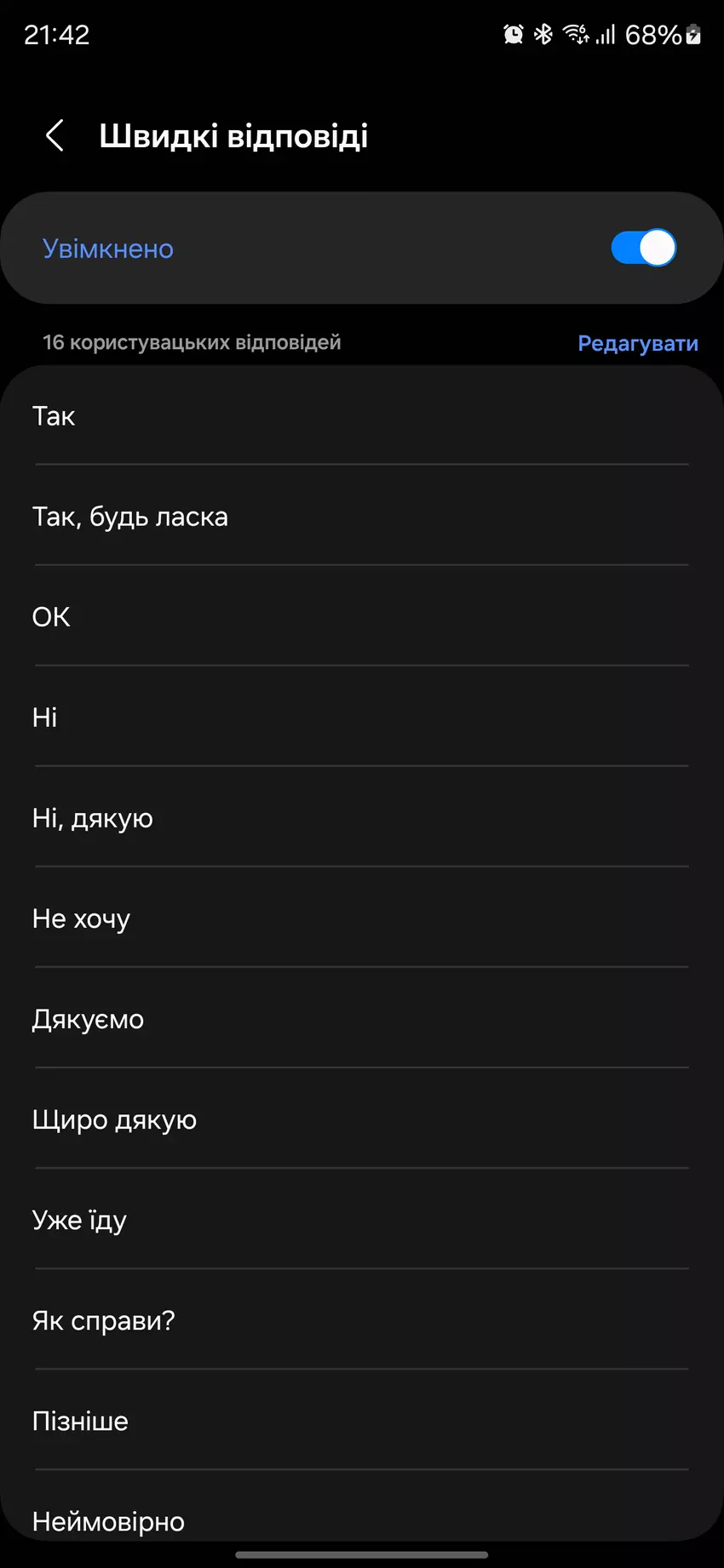The width and height of the screenshot is (724, 1568).
Task: Choose the "Ні" reply row
Action: point(361,718)
